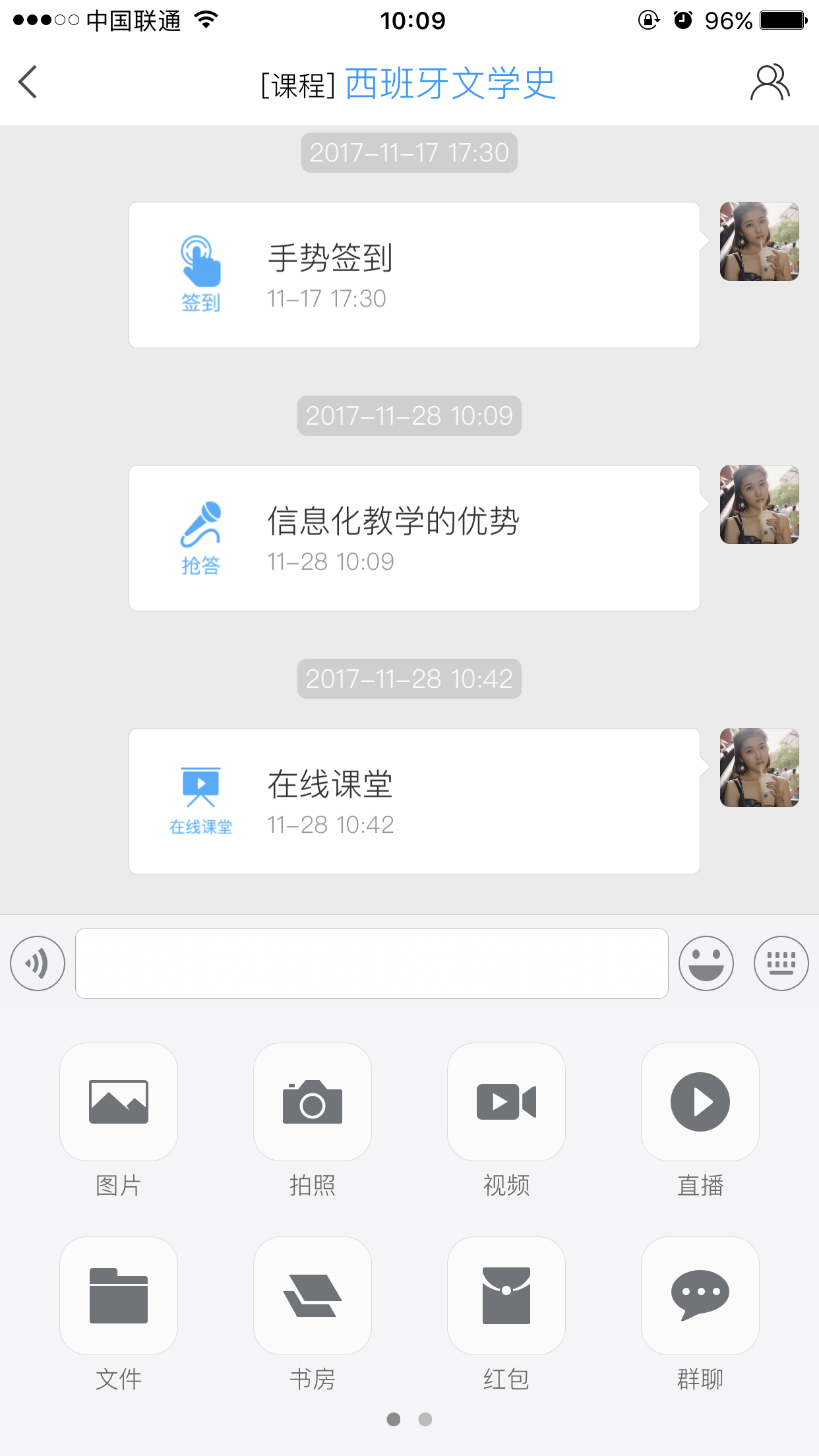The image size is (819, 1456).
Task: Select 拍照 to take a photo
Action: point(313,1102)
